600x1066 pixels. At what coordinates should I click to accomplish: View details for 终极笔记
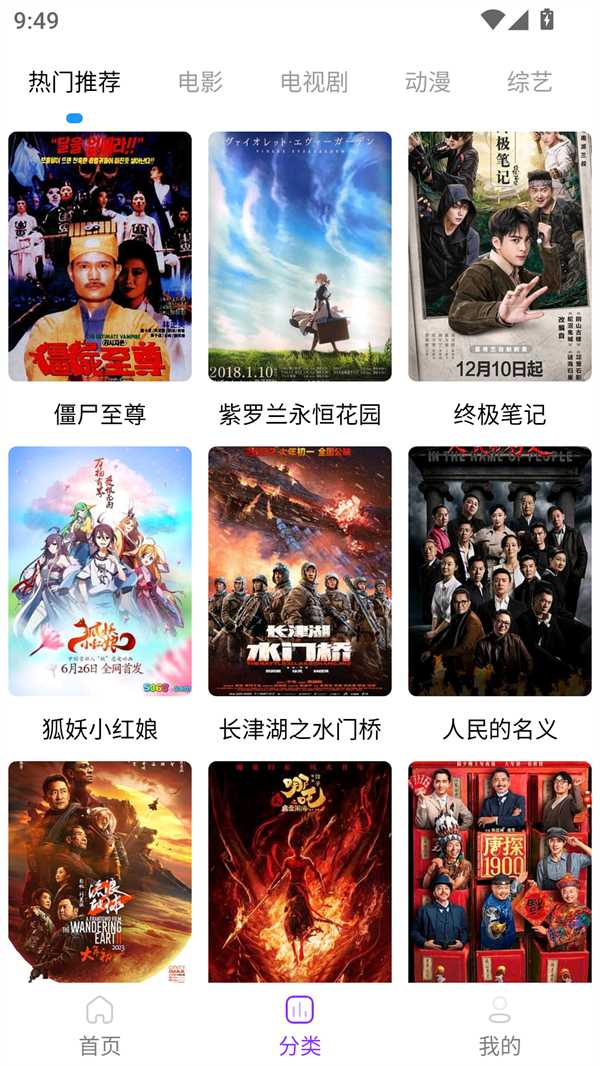click(x=500, y=256)
